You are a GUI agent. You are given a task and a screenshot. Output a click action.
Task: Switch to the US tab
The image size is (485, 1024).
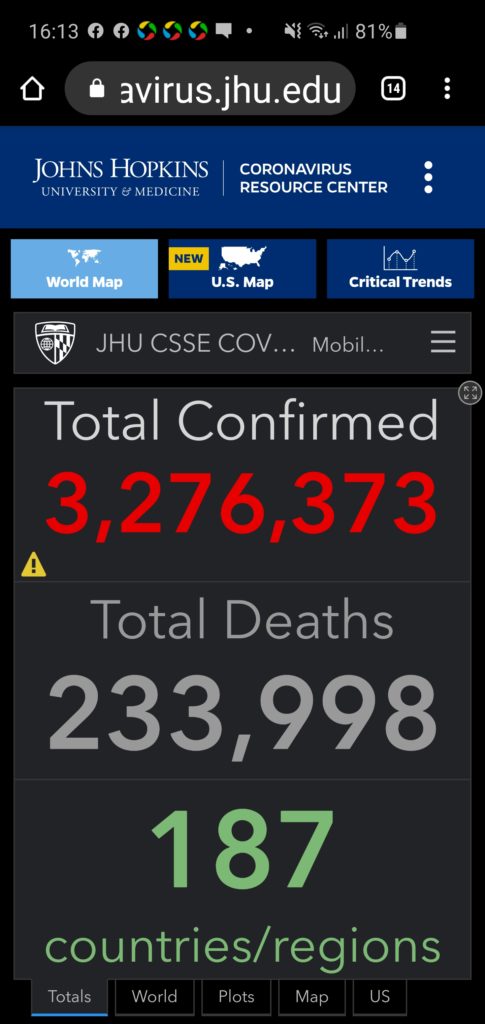click(379, 997)
